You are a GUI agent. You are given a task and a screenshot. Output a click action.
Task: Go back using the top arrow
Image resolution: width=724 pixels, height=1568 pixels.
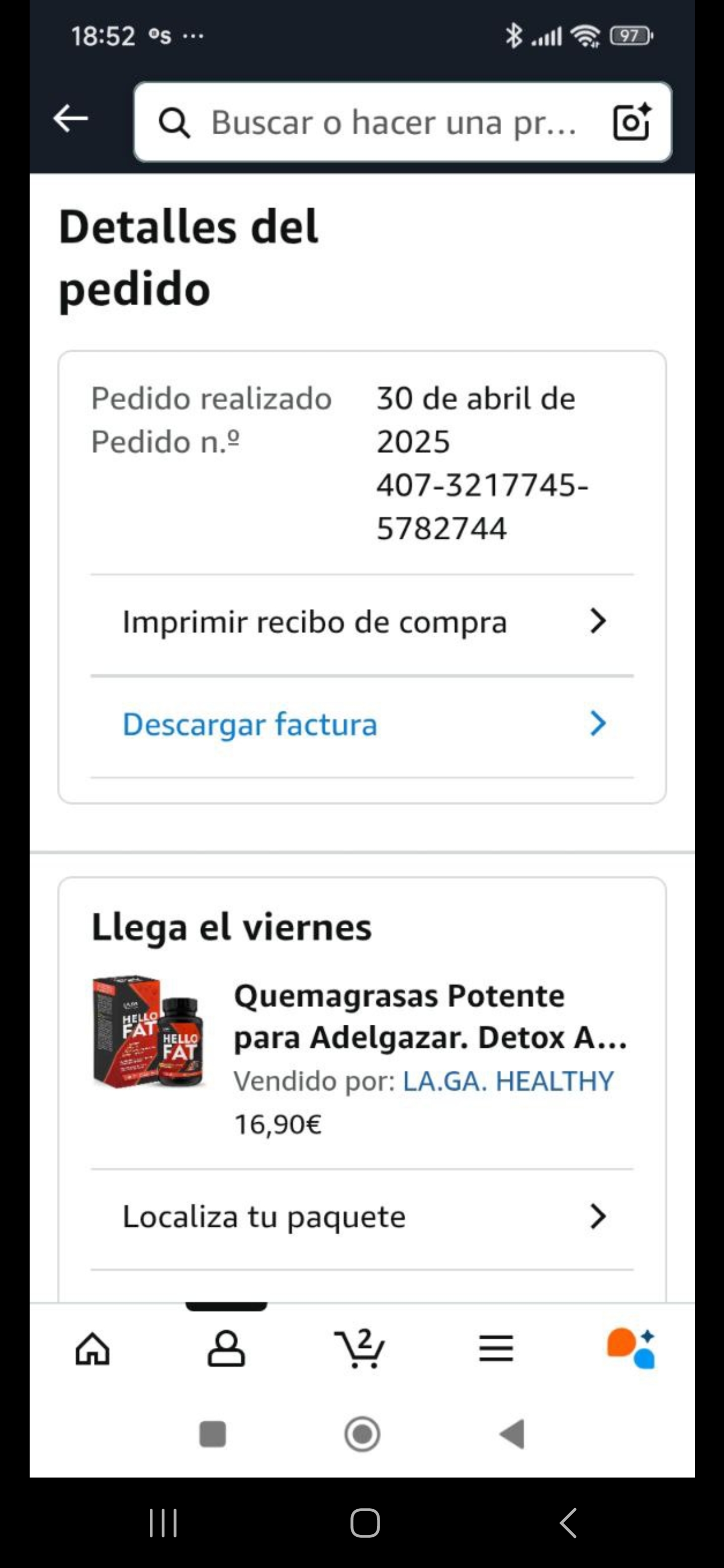(70, 119)
